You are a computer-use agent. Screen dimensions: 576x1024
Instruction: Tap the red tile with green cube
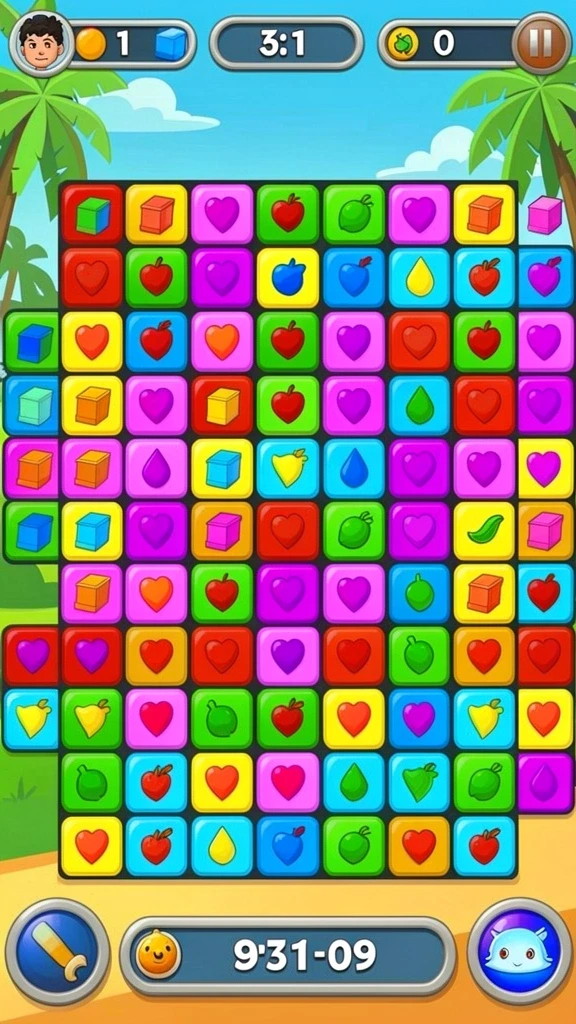coord(92,216)
